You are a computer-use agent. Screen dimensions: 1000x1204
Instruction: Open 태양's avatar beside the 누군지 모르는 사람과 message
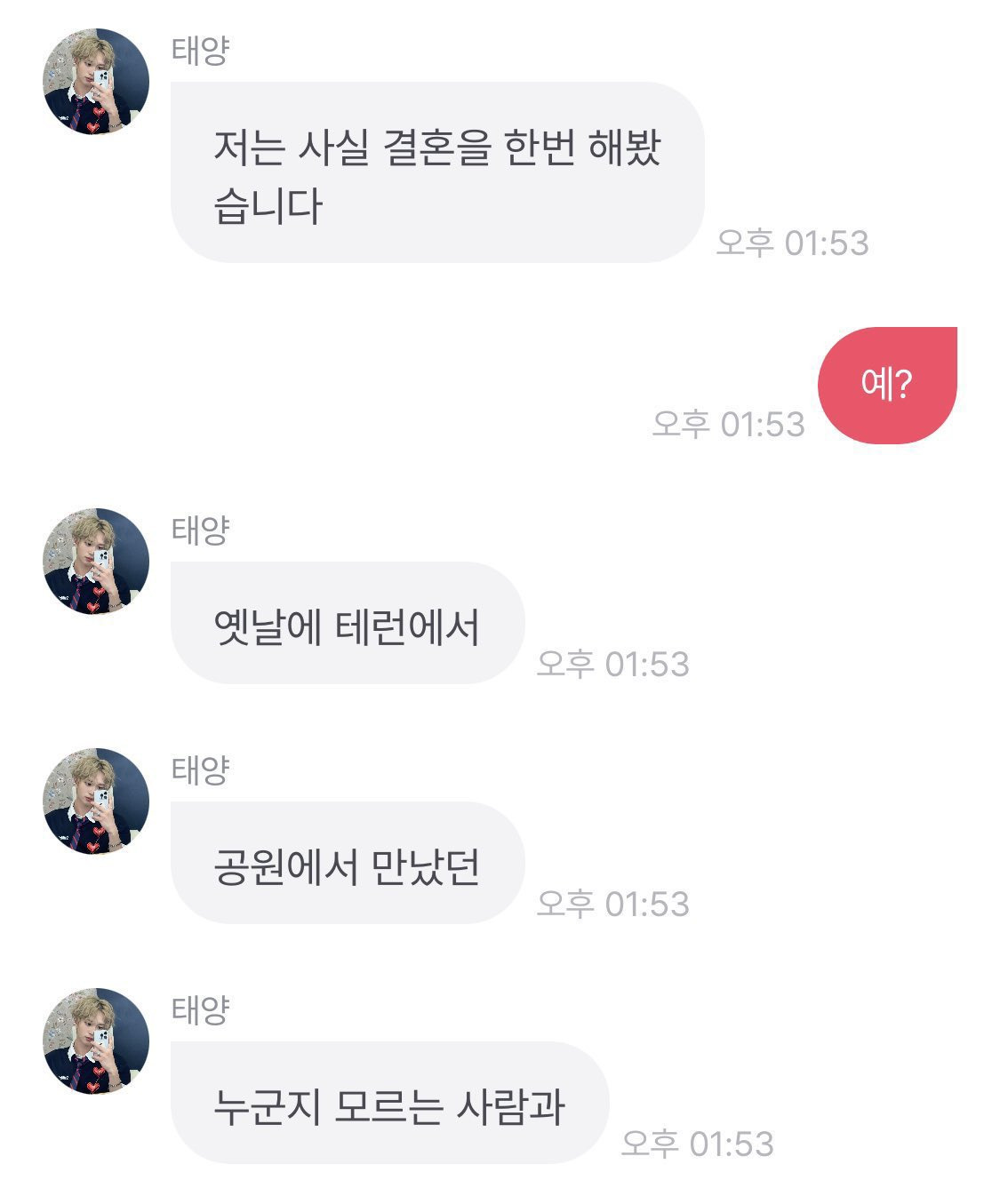point(95,1041)
